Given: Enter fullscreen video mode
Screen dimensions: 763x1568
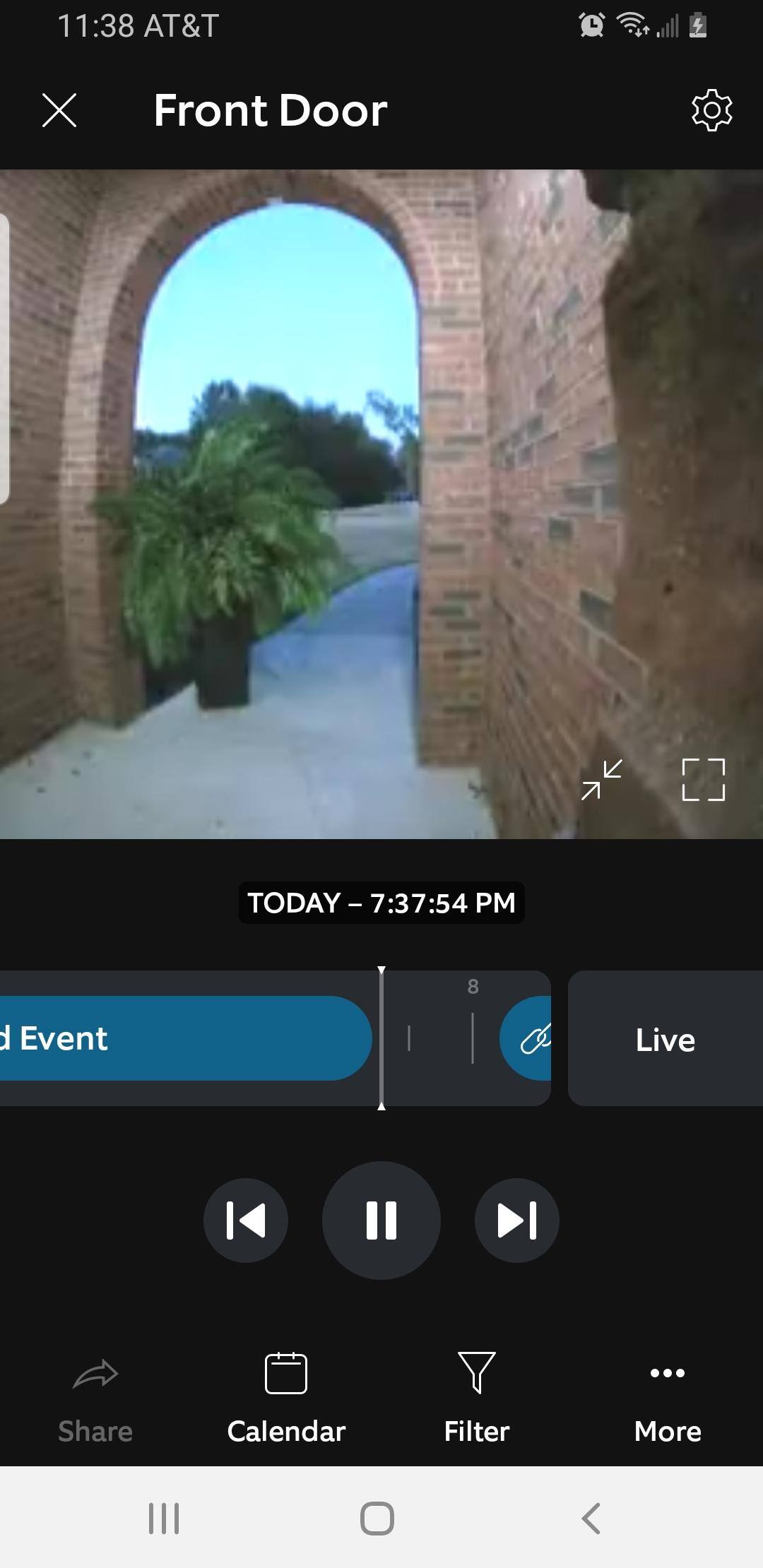Looking at the screenshot, I should pos(703,780).
